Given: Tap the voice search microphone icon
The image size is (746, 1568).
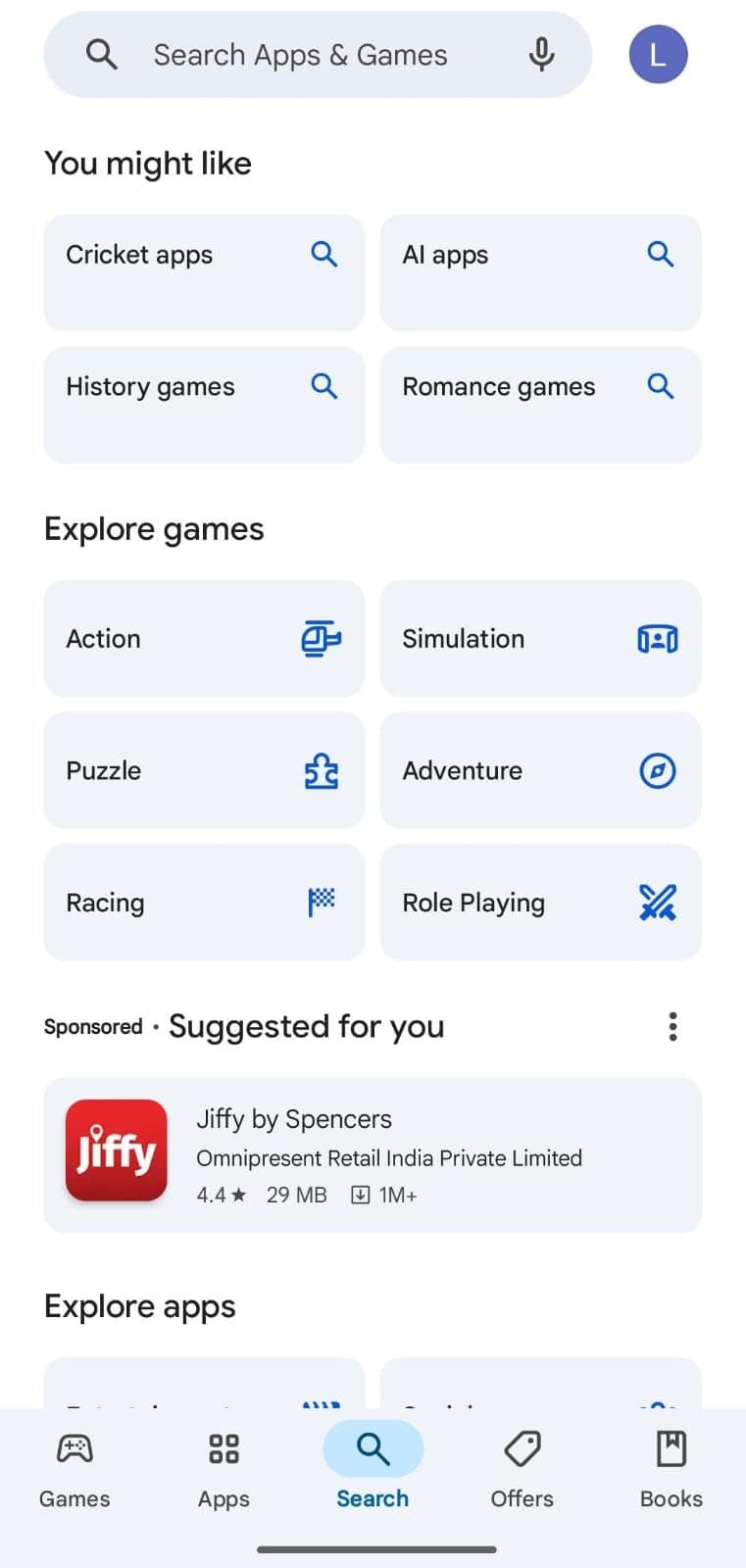Looking at the screenshot, I should pyautogui.click(x=541, y=55).
